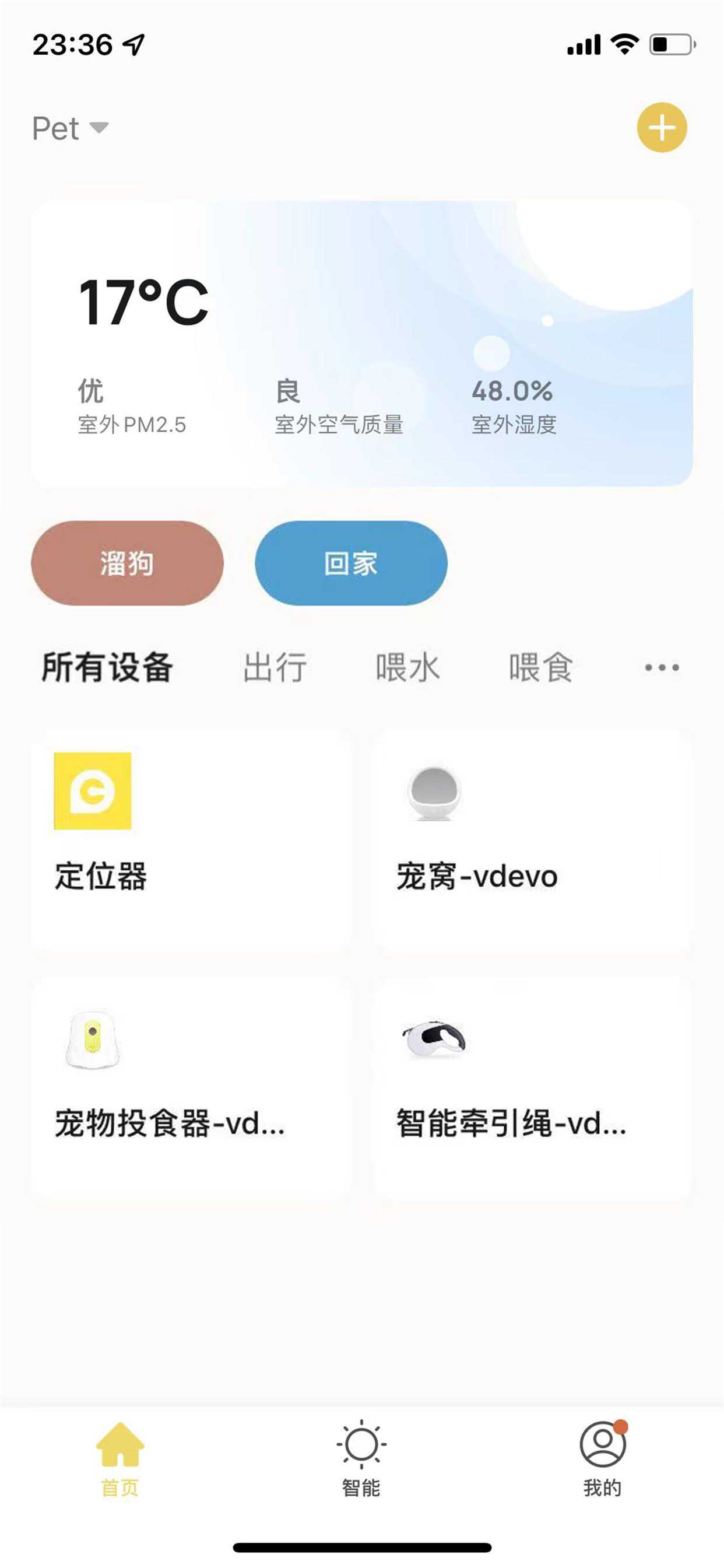Image resolution: width=724 pixels, height=1568 pixels.
Task: Activate the 回家 scene
Action: point(351,563)
